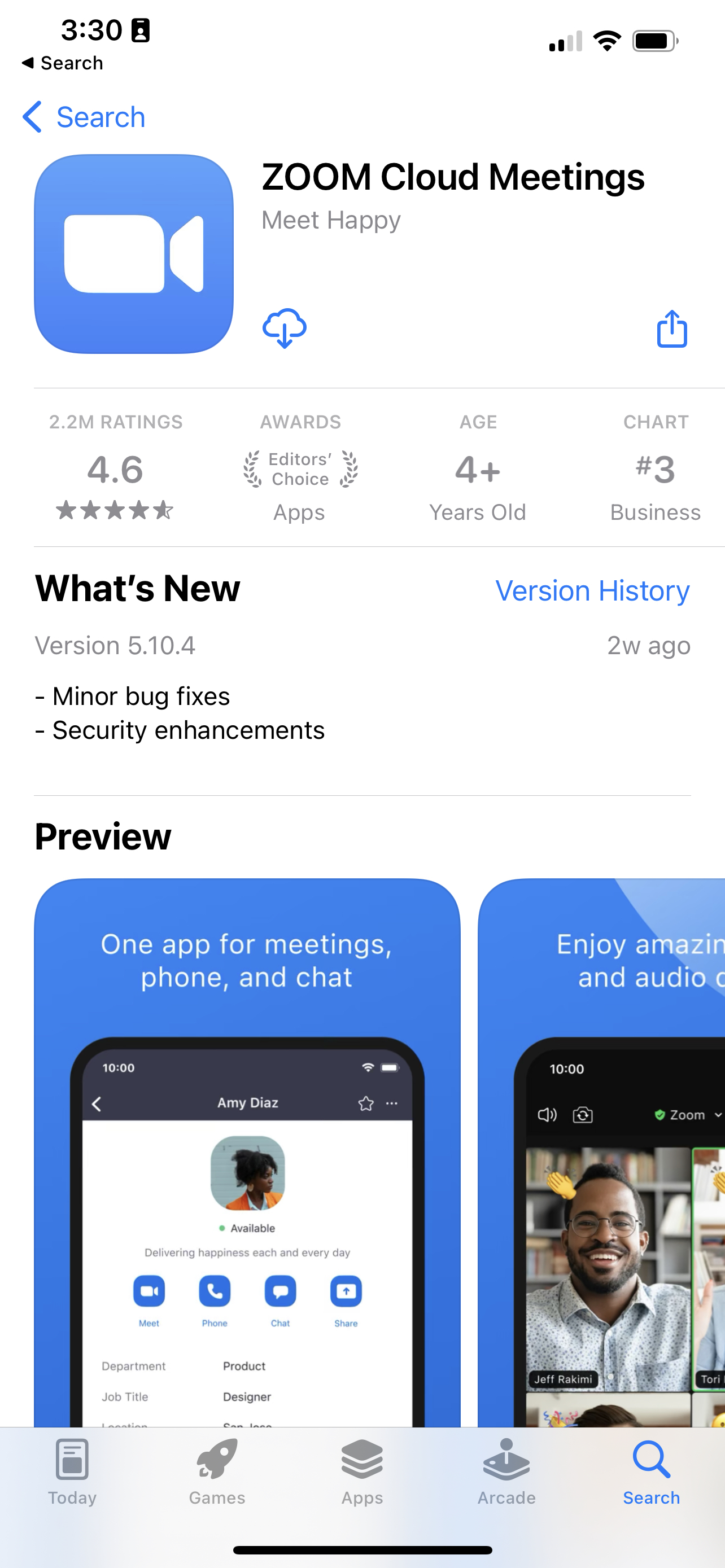The width and height of the screenshot is (725, 1568).
Task: Download ZOOM Cloud Meetings from cloud
Action: point(283,328)
